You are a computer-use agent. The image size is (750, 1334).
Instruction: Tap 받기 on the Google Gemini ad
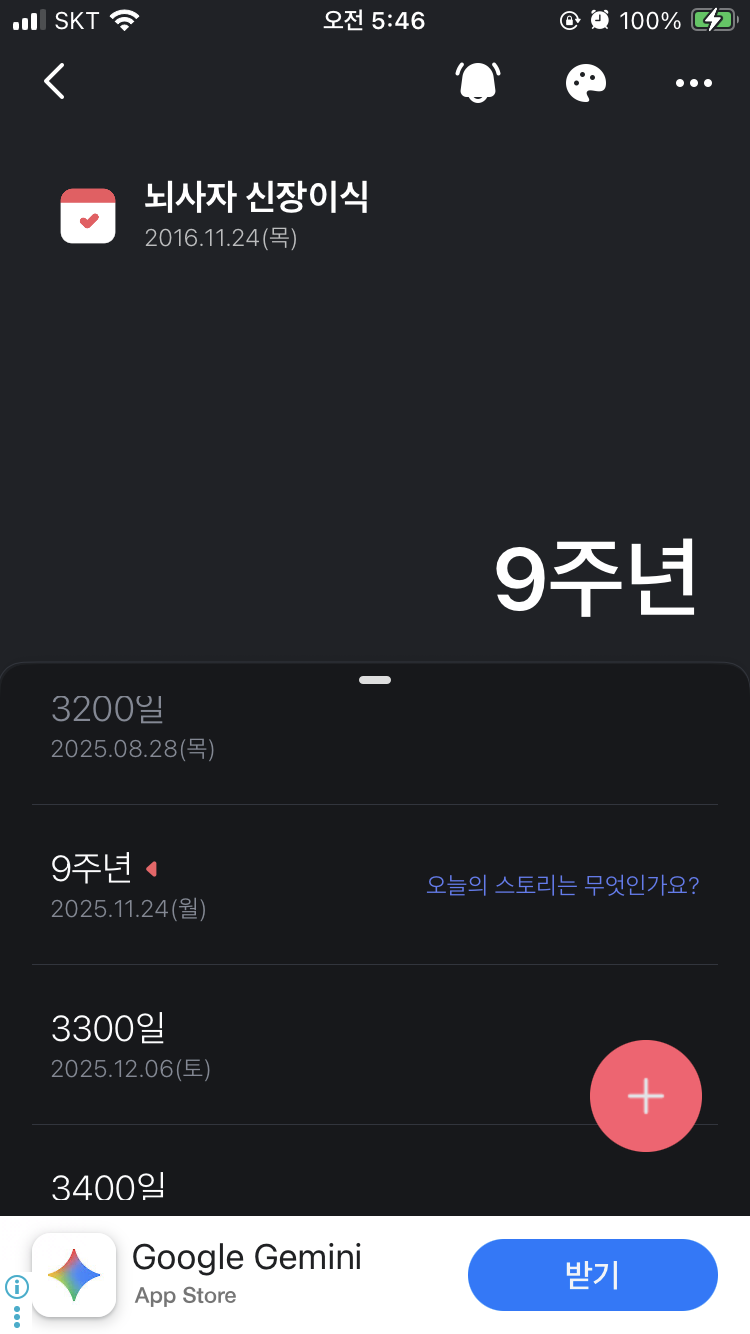click(x=592, y=1275)
